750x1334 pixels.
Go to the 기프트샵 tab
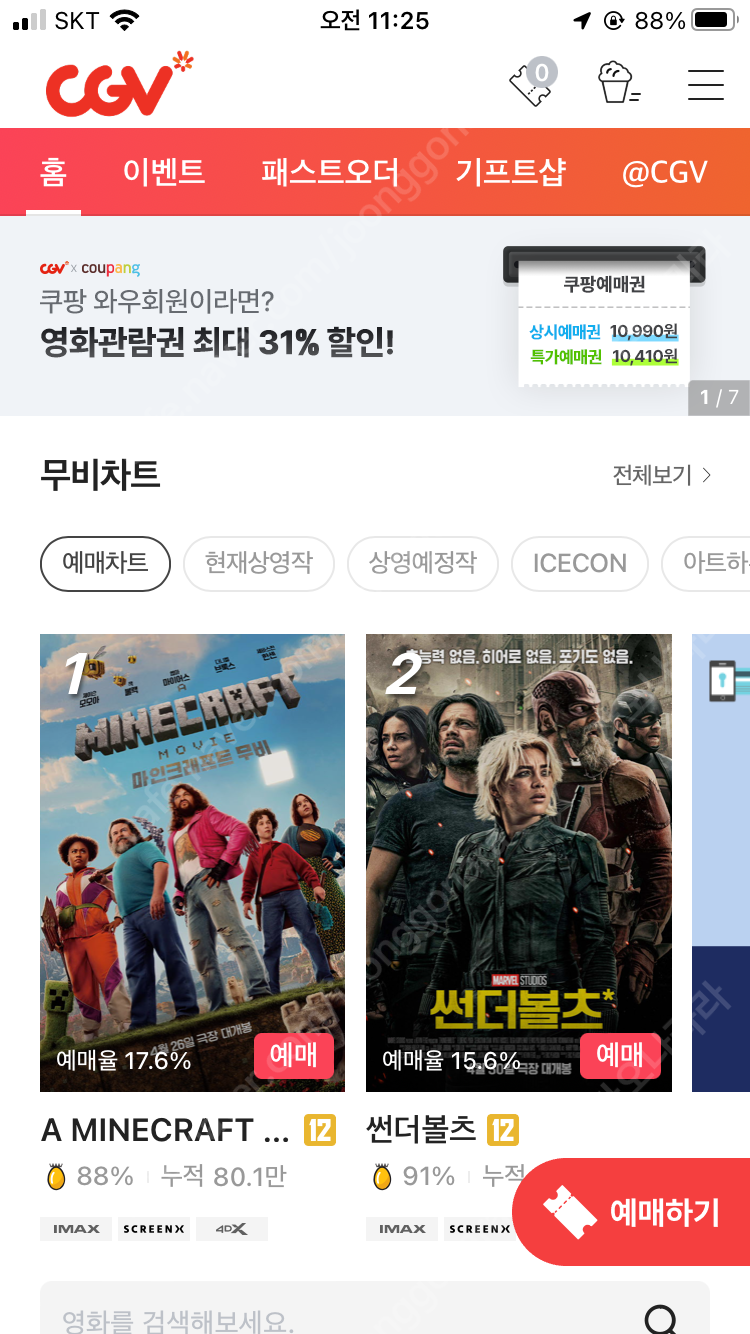coord(510,172)
